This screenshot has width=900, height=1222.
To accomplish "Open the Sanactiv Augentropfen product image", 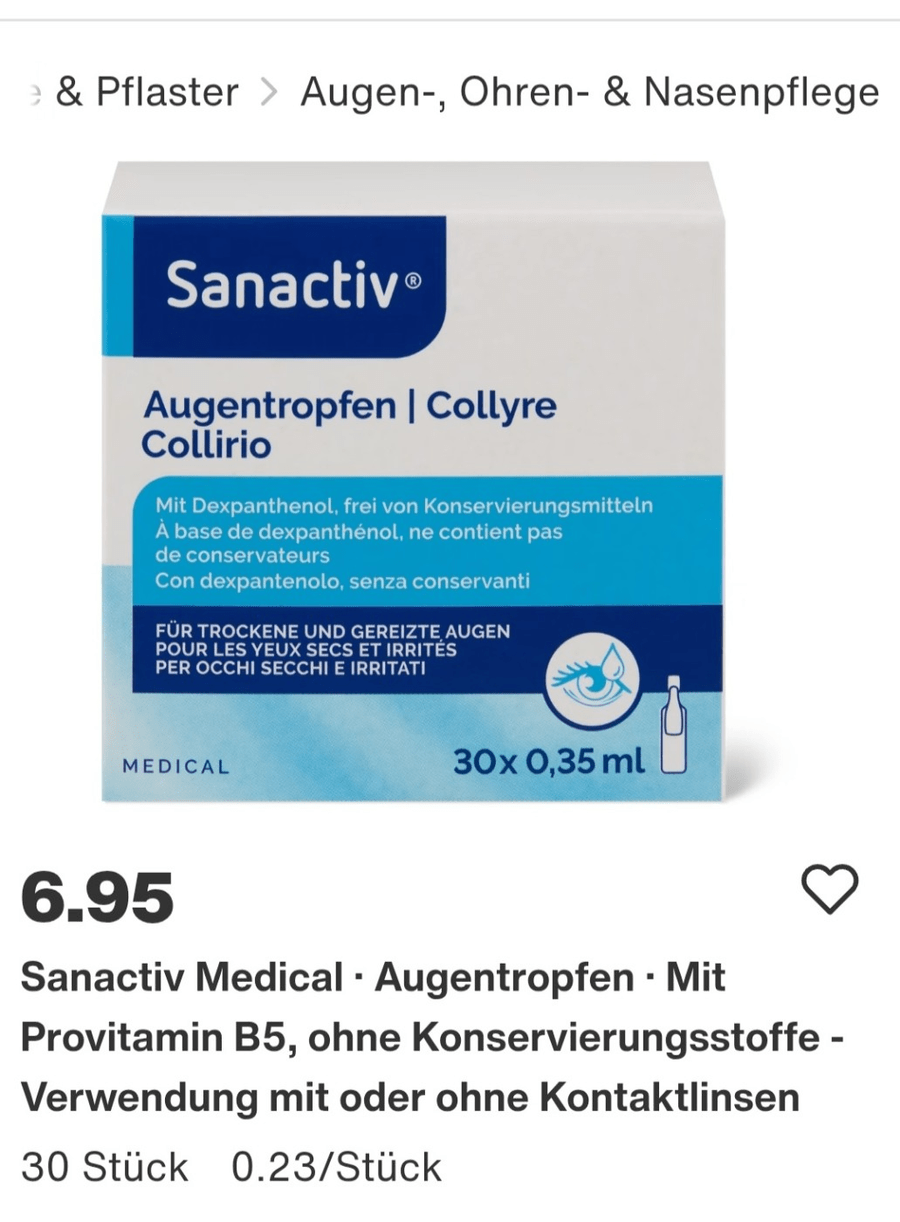I will tap(412, 480).
